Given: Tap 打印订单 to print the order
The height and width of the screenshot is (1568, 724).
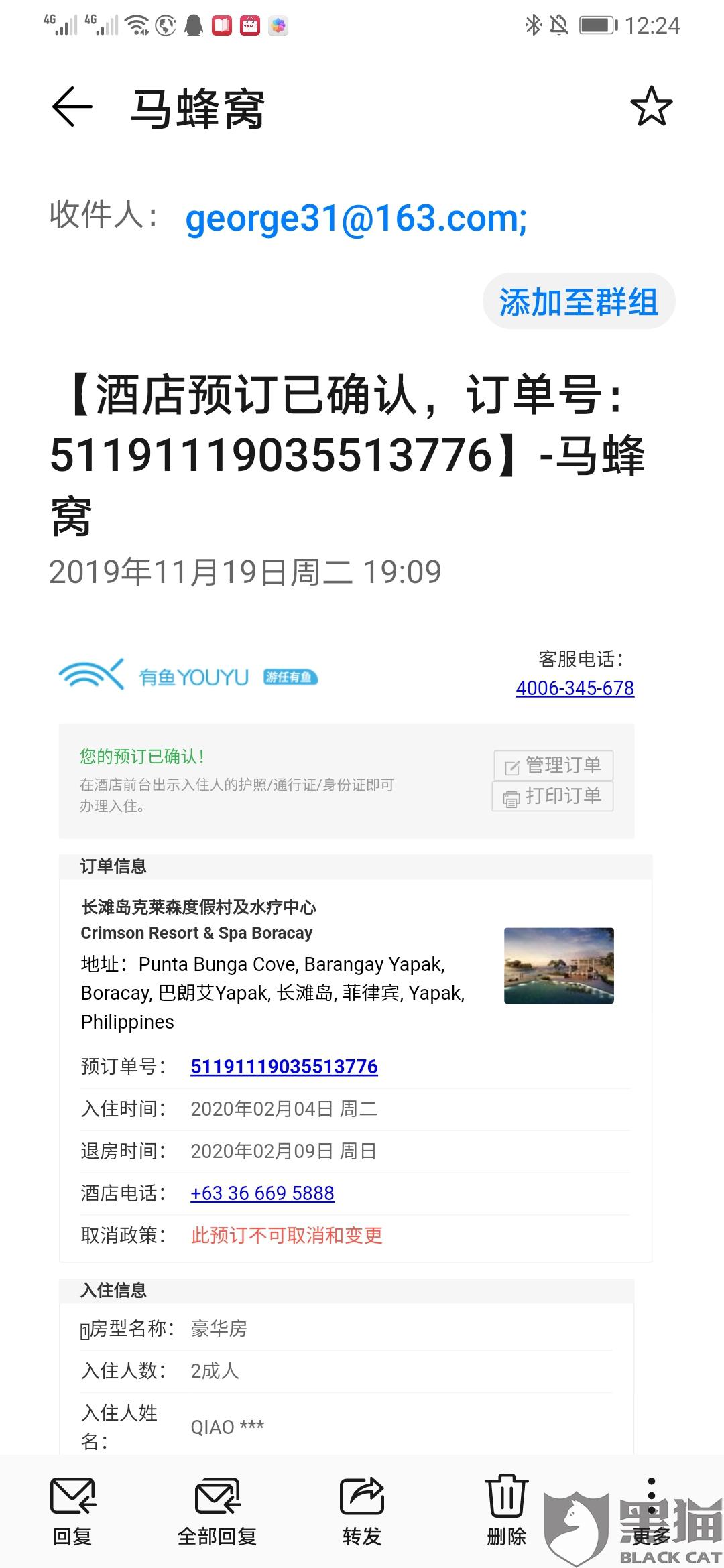Looking at the screenshot, I should [x=553, y=796].
